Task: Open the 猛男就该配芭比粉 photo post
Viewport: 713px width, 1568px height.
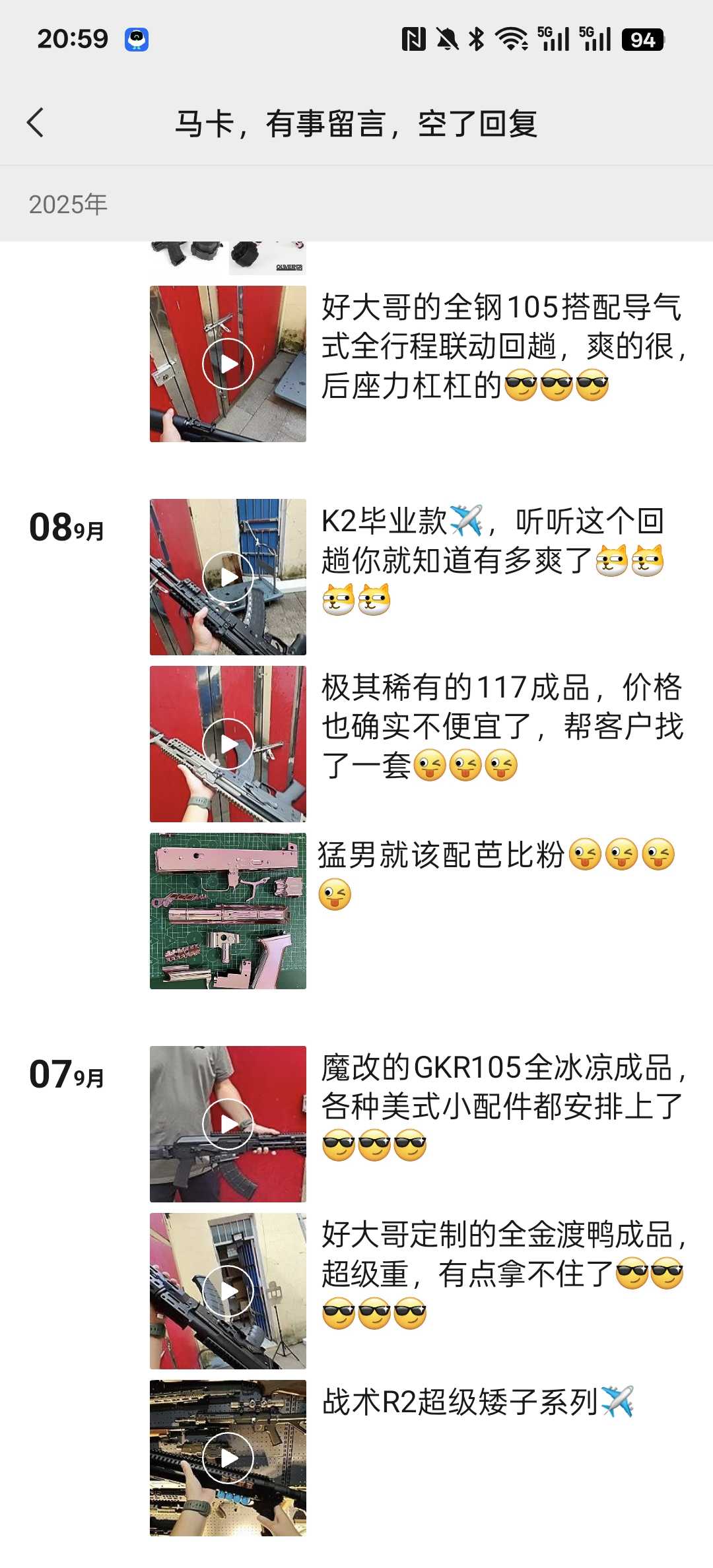Action: (x=228, y=911)
